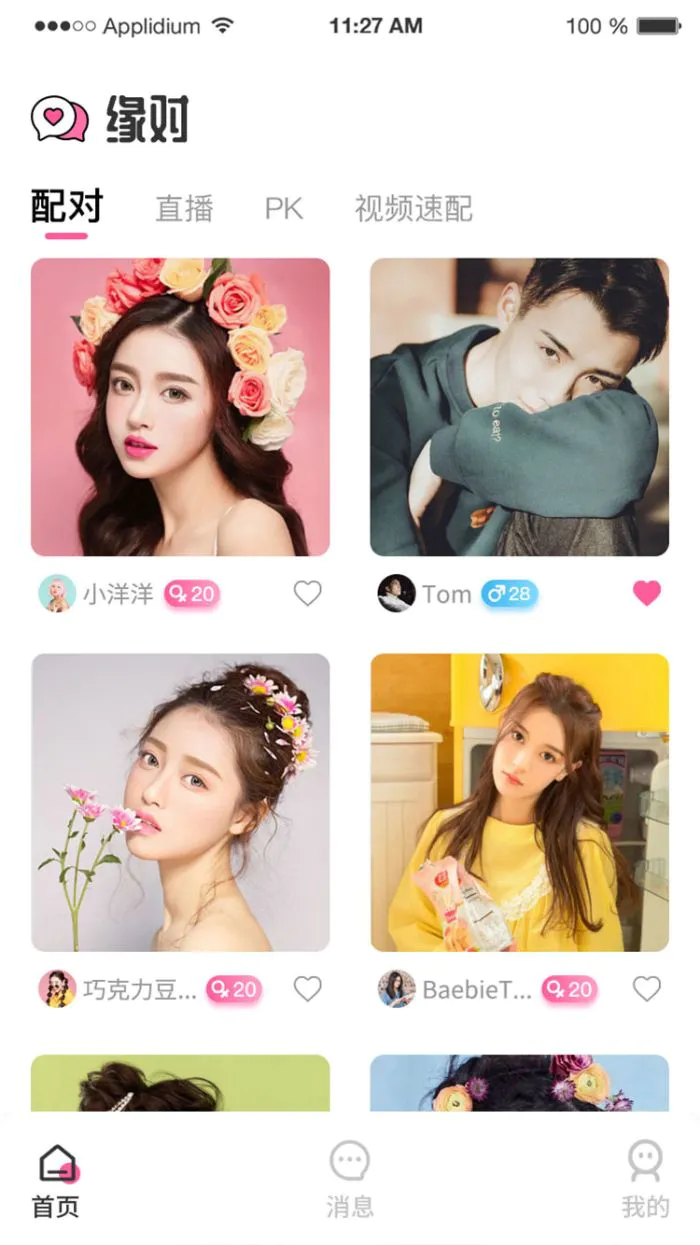Tap 小洋洋's small avatar
The image size is (700, 1245).
point(57,593)
